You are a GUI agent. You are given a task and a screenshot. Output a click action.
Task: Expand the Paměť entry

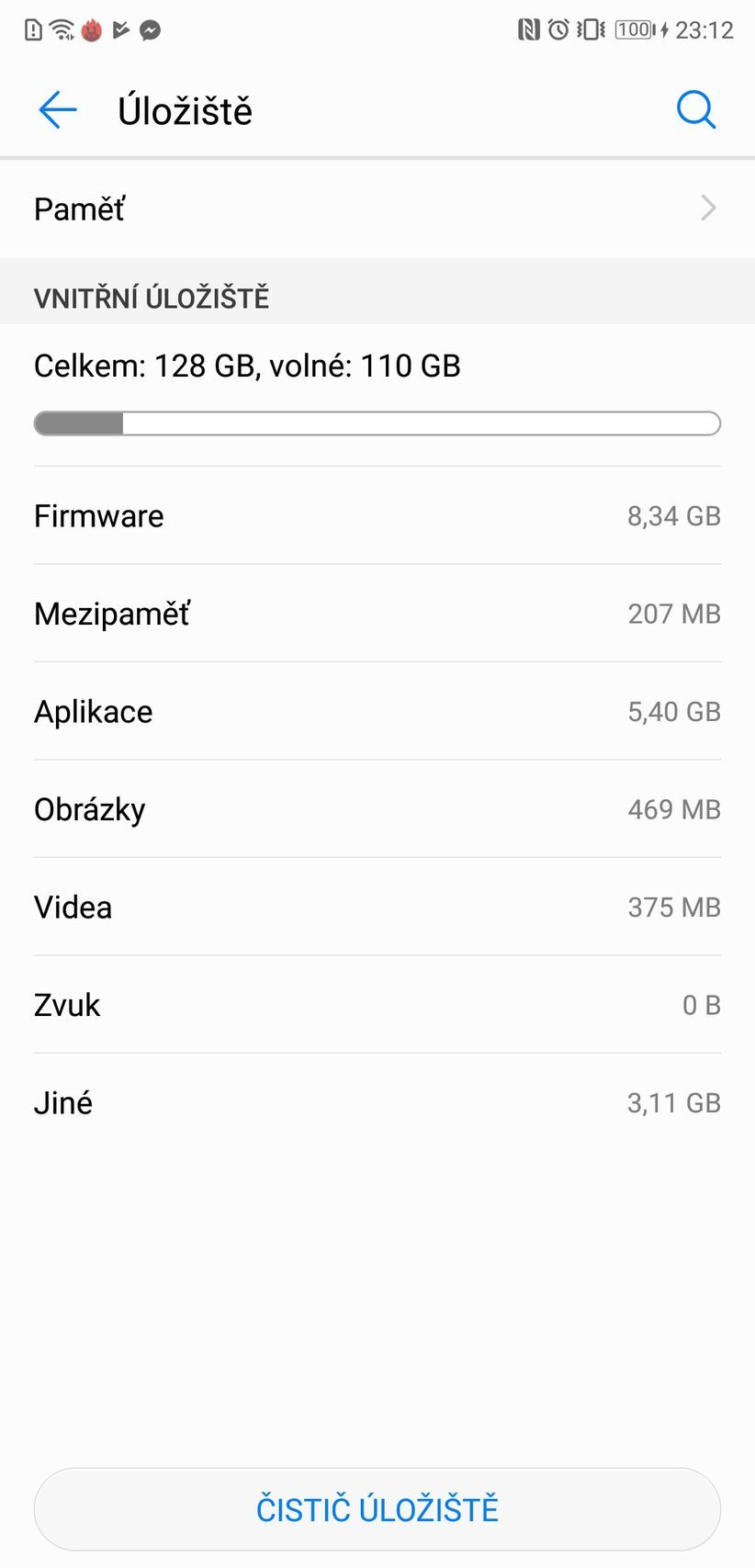point(377,209)
